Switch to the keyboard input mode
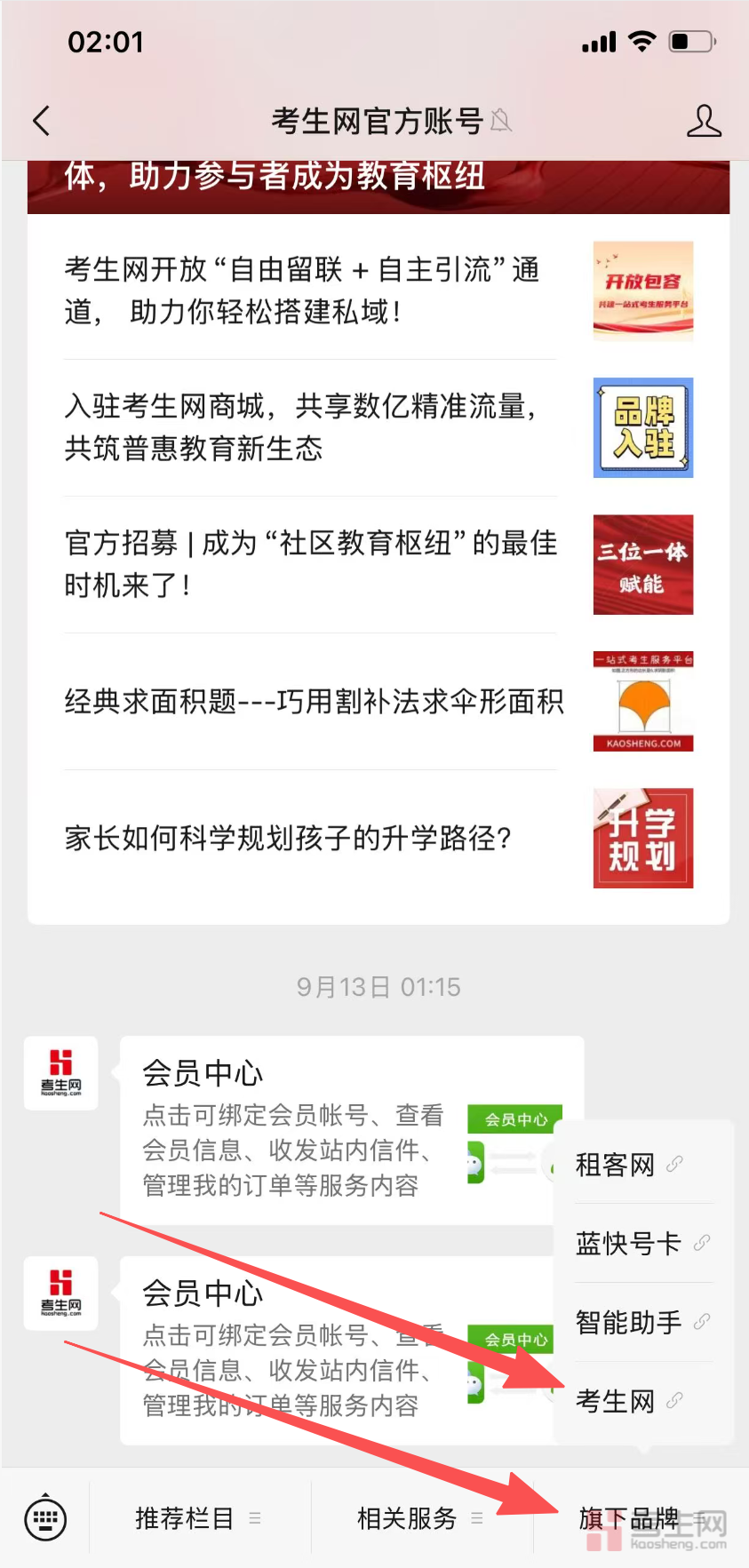 click(x=45, y=1518)
